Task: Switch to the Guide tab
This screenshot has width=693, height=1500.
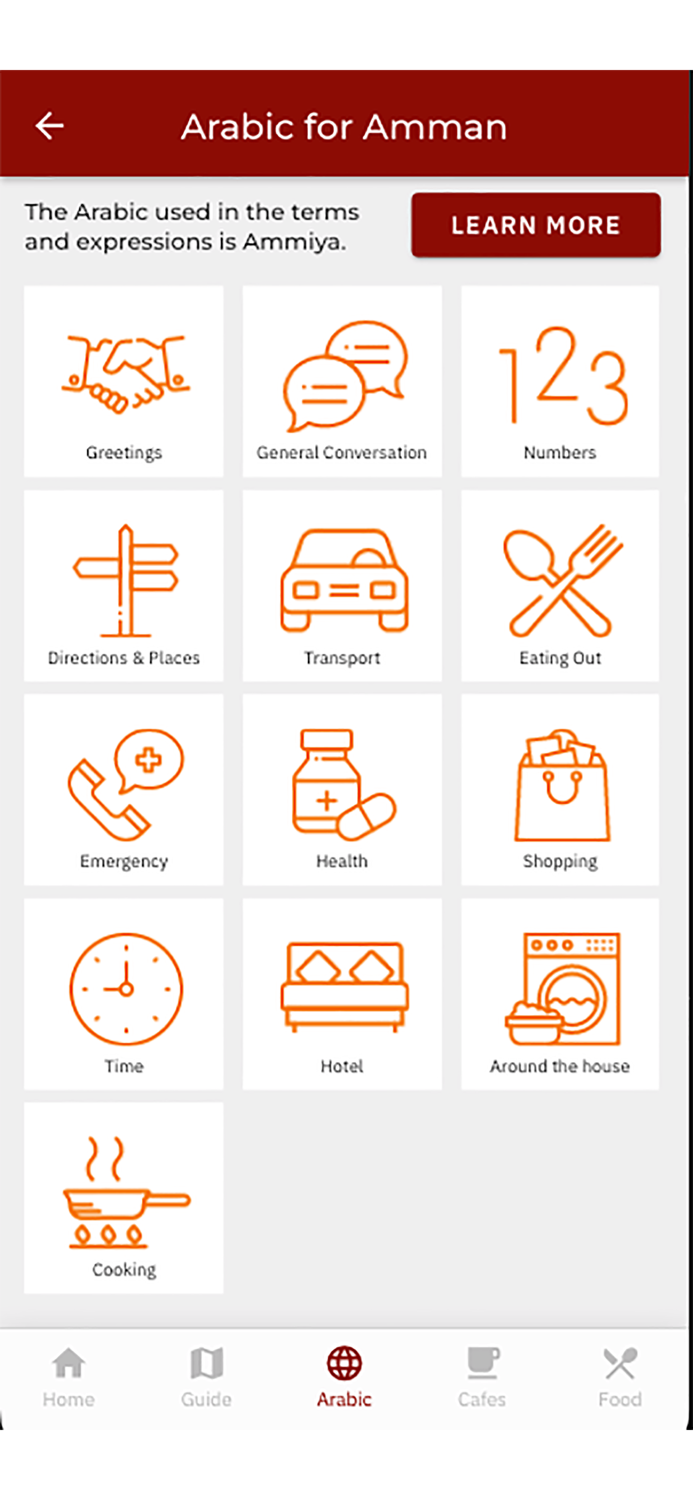Action: 206,1378
